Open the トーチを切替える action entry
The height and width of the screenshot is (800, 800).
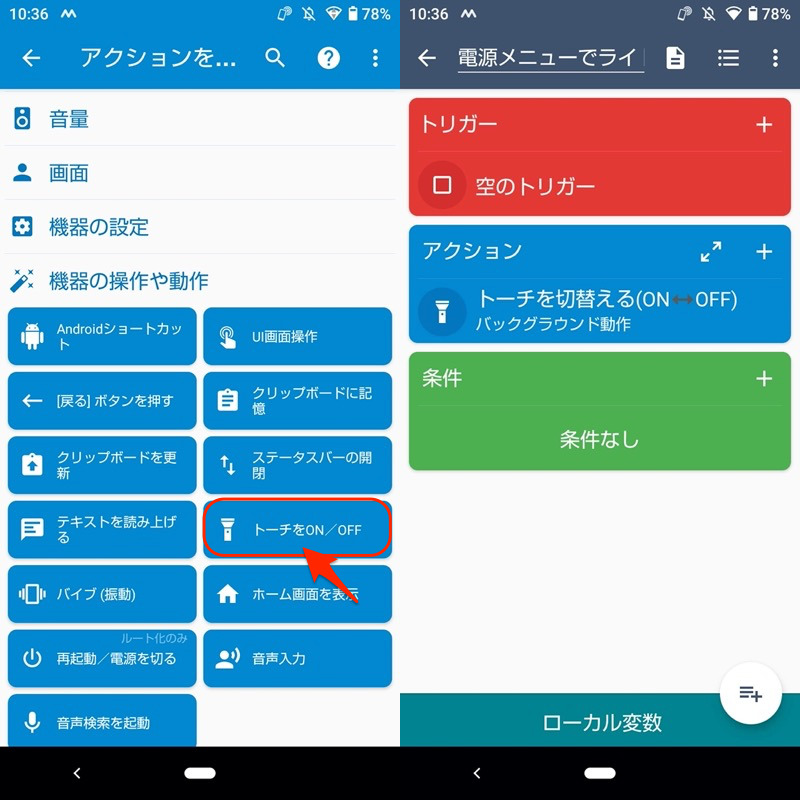click(600, 309)
